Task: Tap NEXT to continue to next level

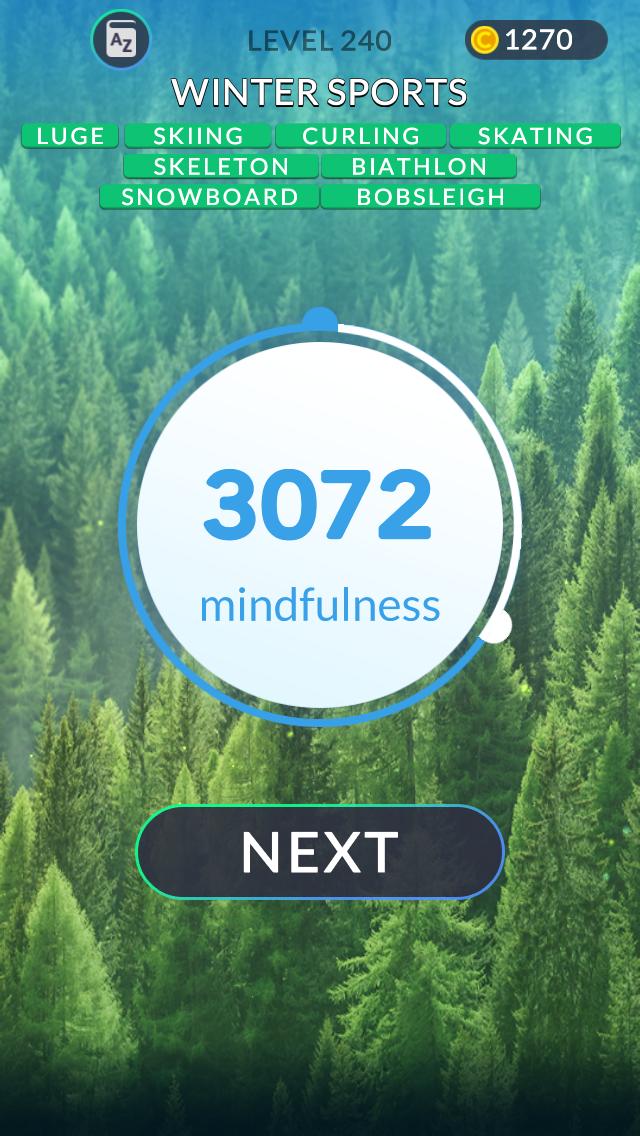Action: point(320,851)
